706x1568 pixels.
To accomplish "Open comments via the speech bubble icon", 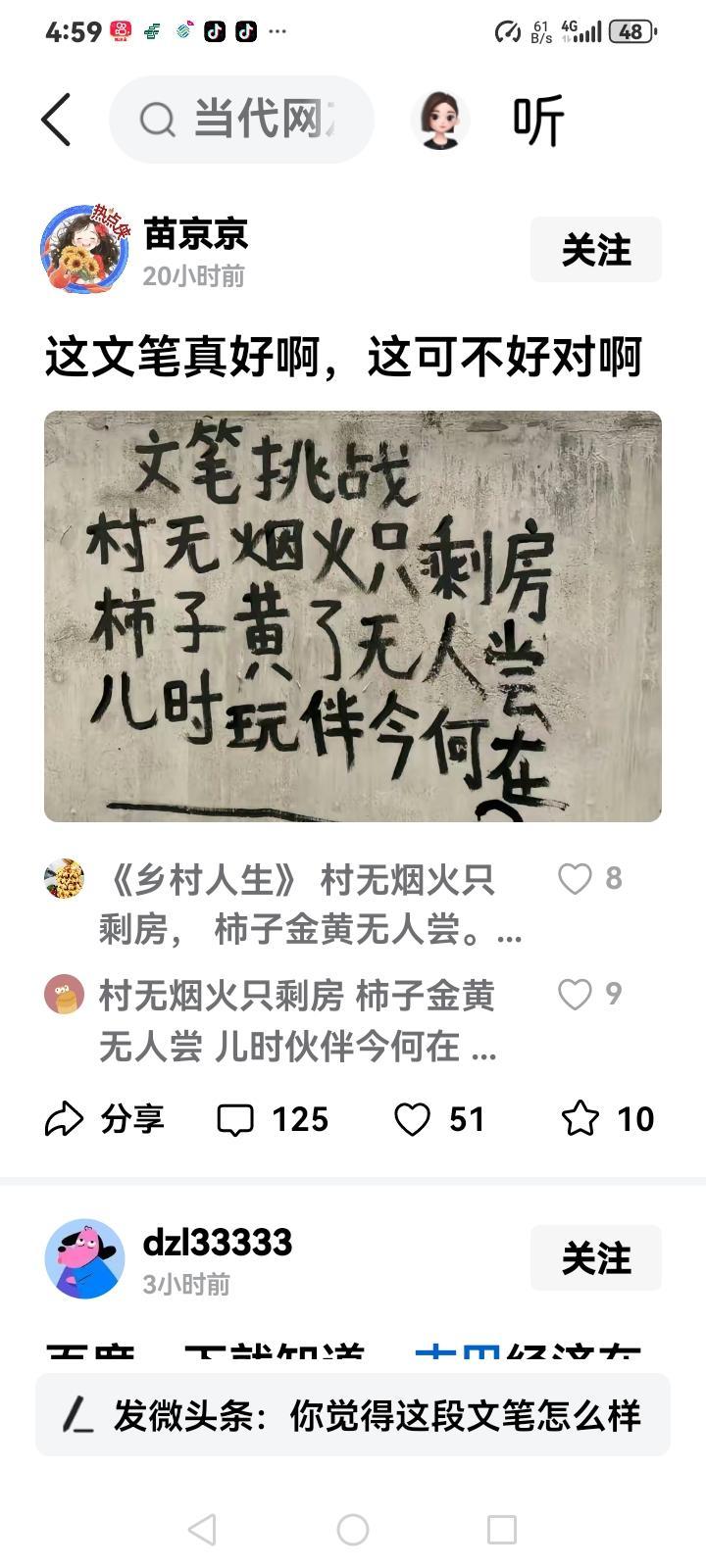I will pyautogui.click(x=236, y=1118).
